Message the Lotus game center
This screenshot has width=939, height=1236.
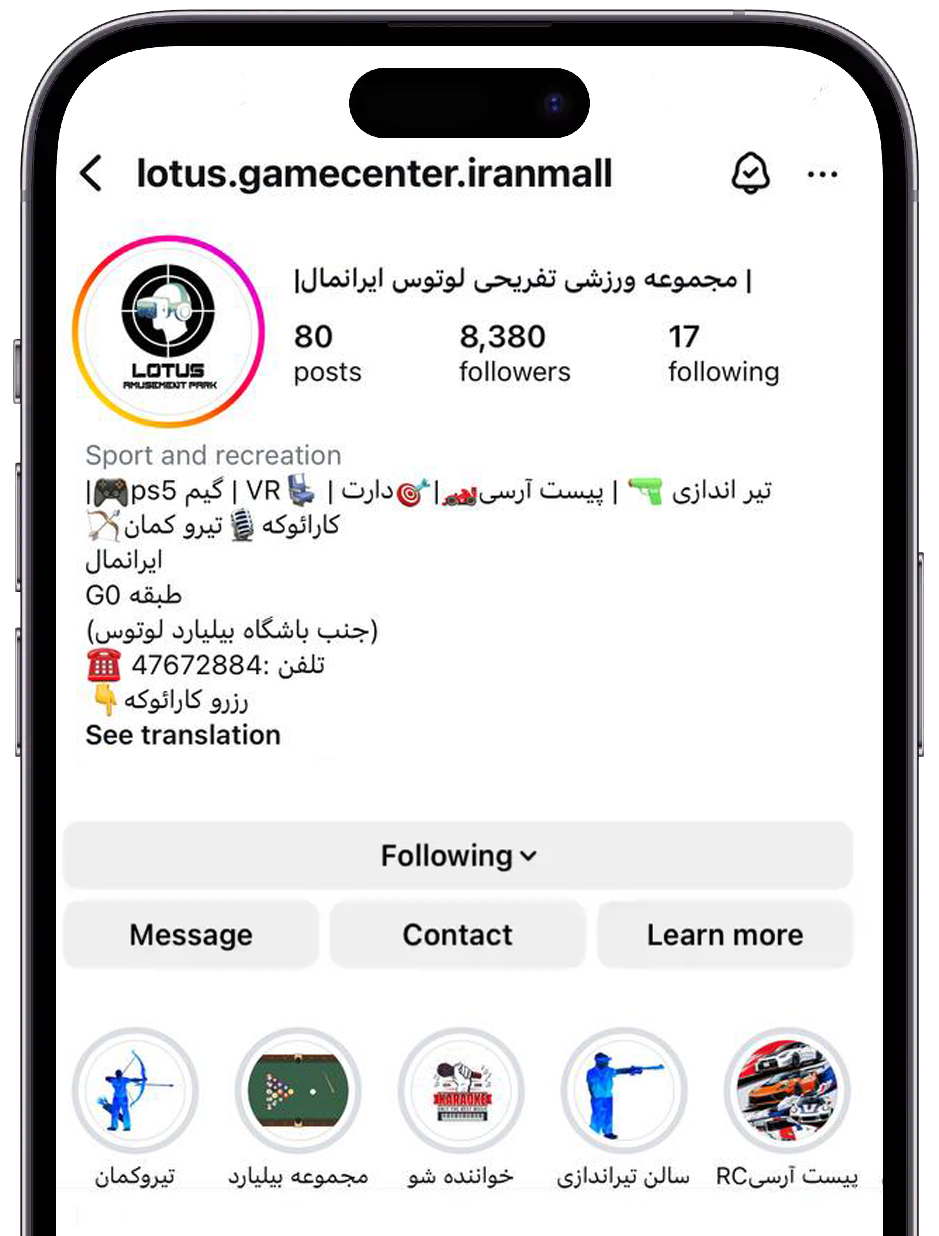[x=191, y=935]
